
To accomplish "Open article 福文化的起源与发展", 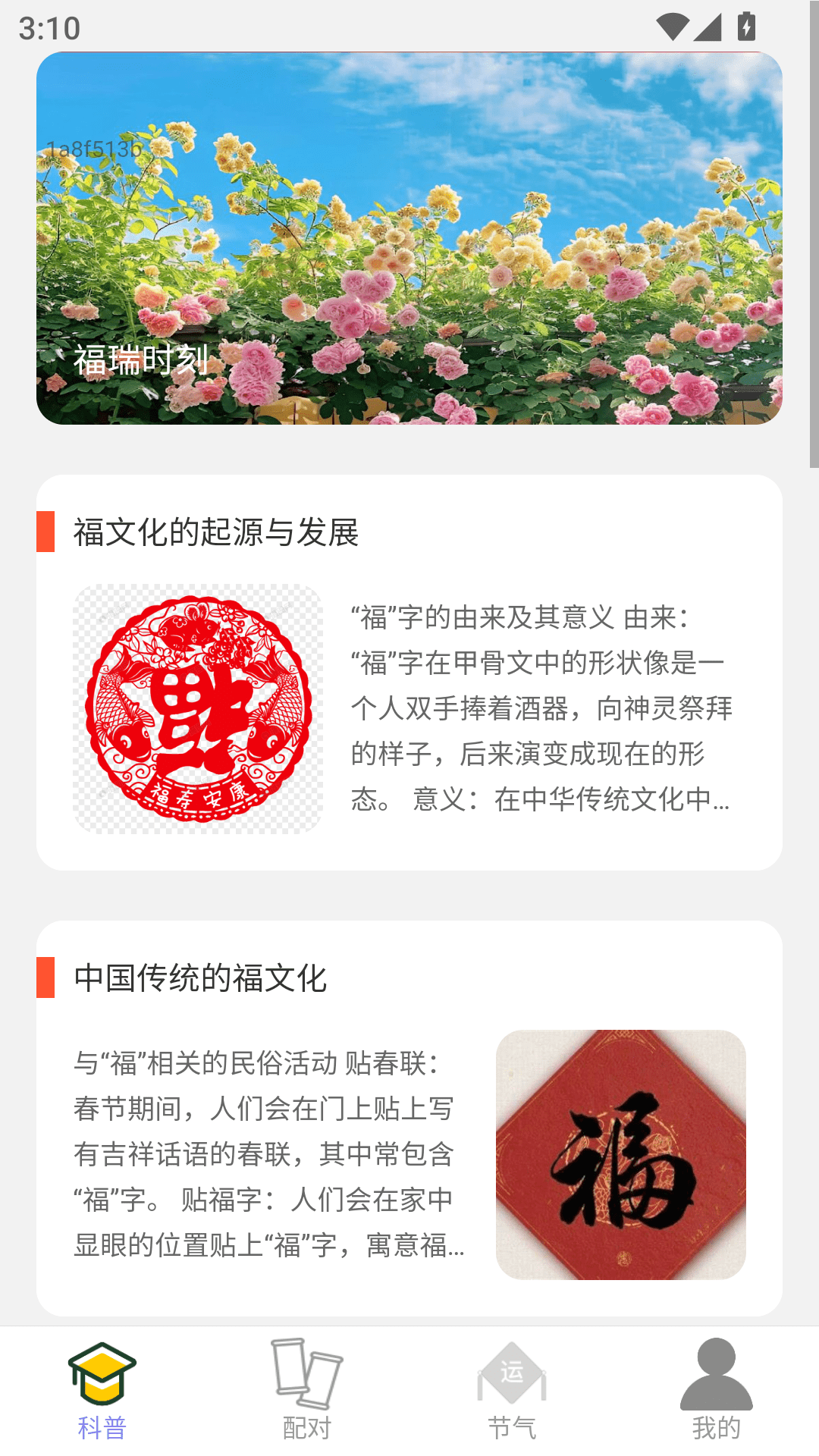I will click(x=218, y=534).
